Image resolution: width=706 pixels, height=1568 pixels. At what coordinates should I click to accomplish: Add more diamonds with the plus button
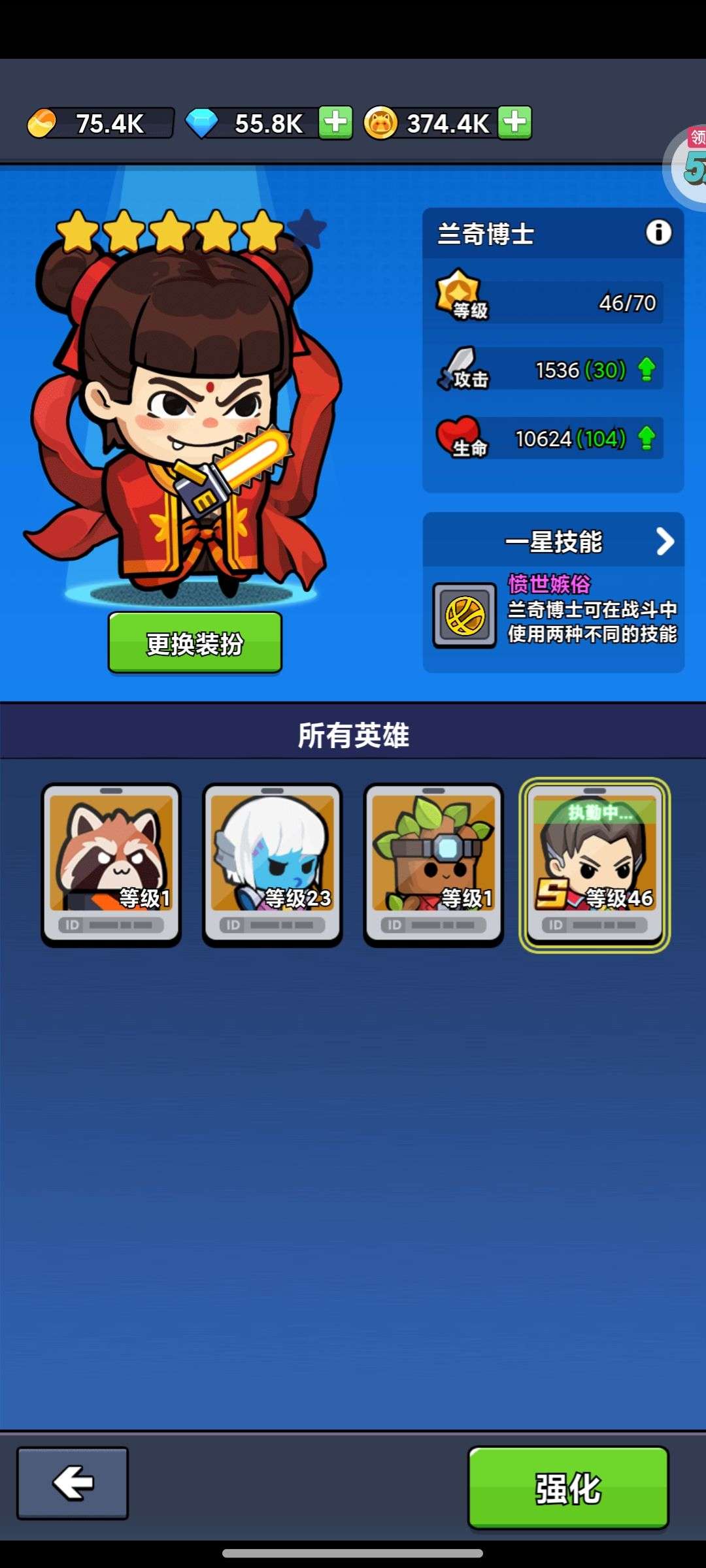coord(336,123)
